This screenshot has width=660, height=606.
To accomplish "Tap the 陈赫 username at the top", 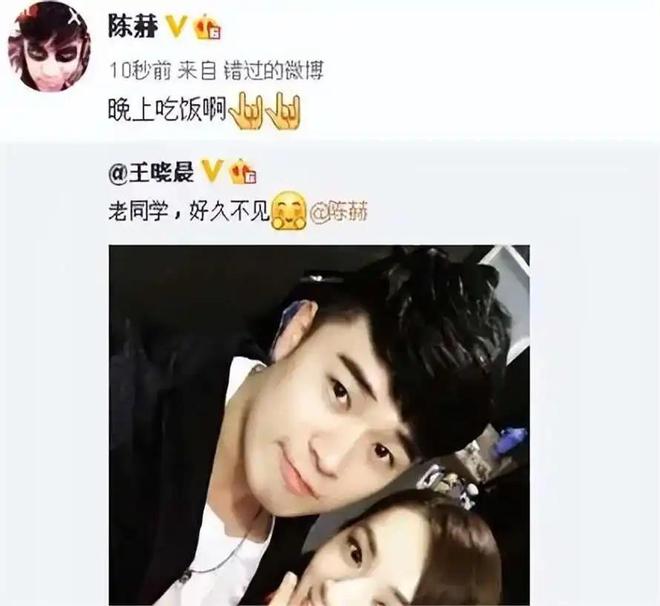I will (x=129, y=26).
